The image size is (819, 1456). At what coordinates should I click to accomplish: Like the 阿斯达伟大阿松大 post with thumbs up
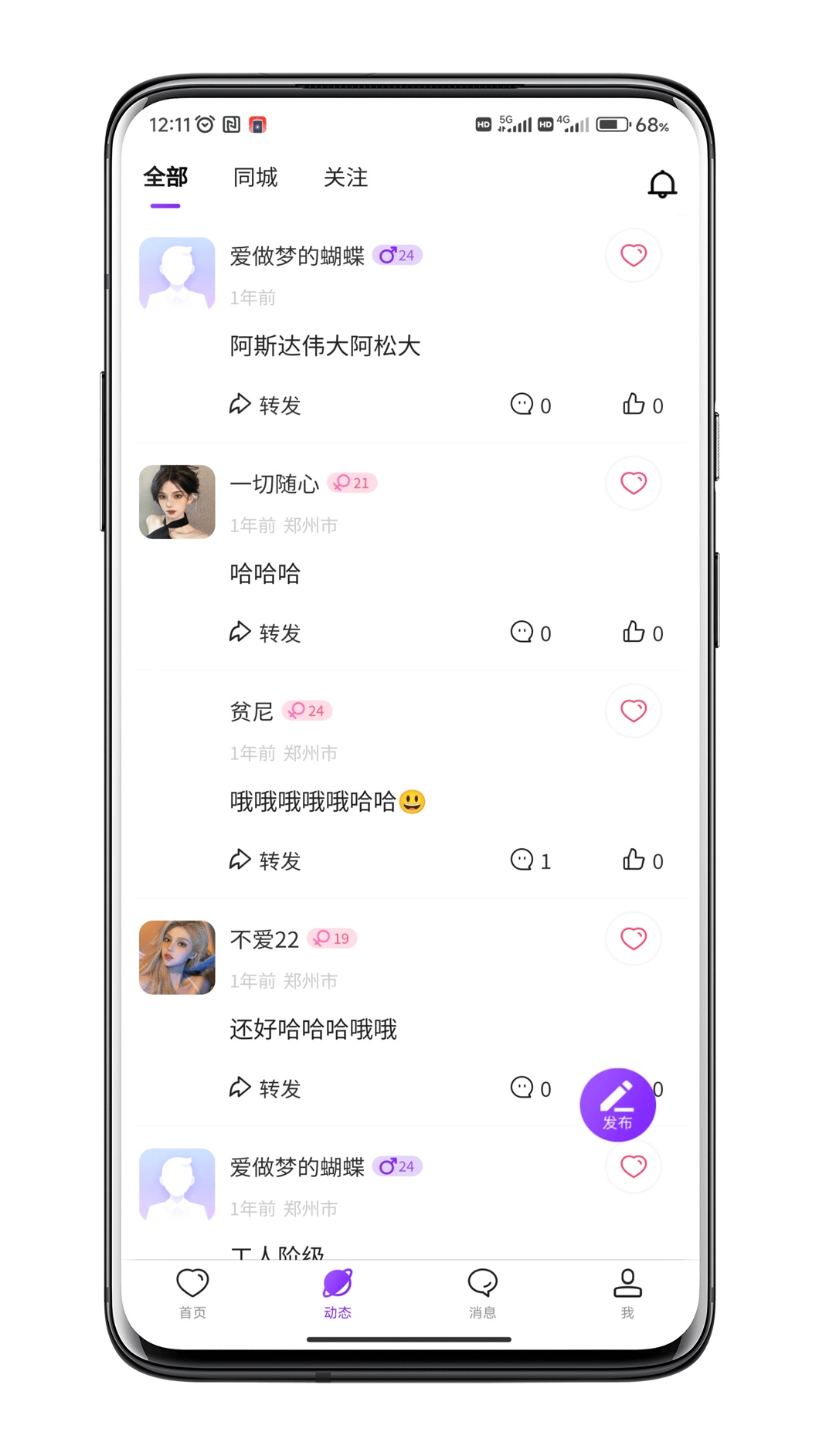pyautogui.click(x=643, y=405)
